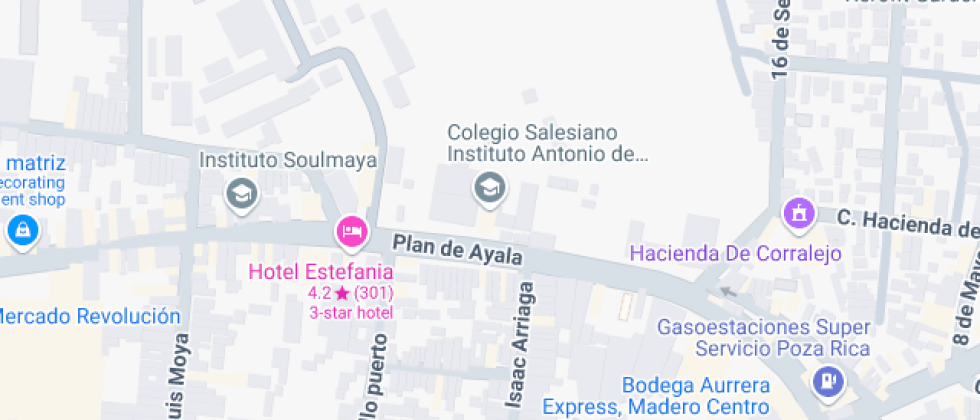This screenshot has height=420, width=980.
Task: Select the Instituto Soulmaya school marker
Action: pos(242,196)
